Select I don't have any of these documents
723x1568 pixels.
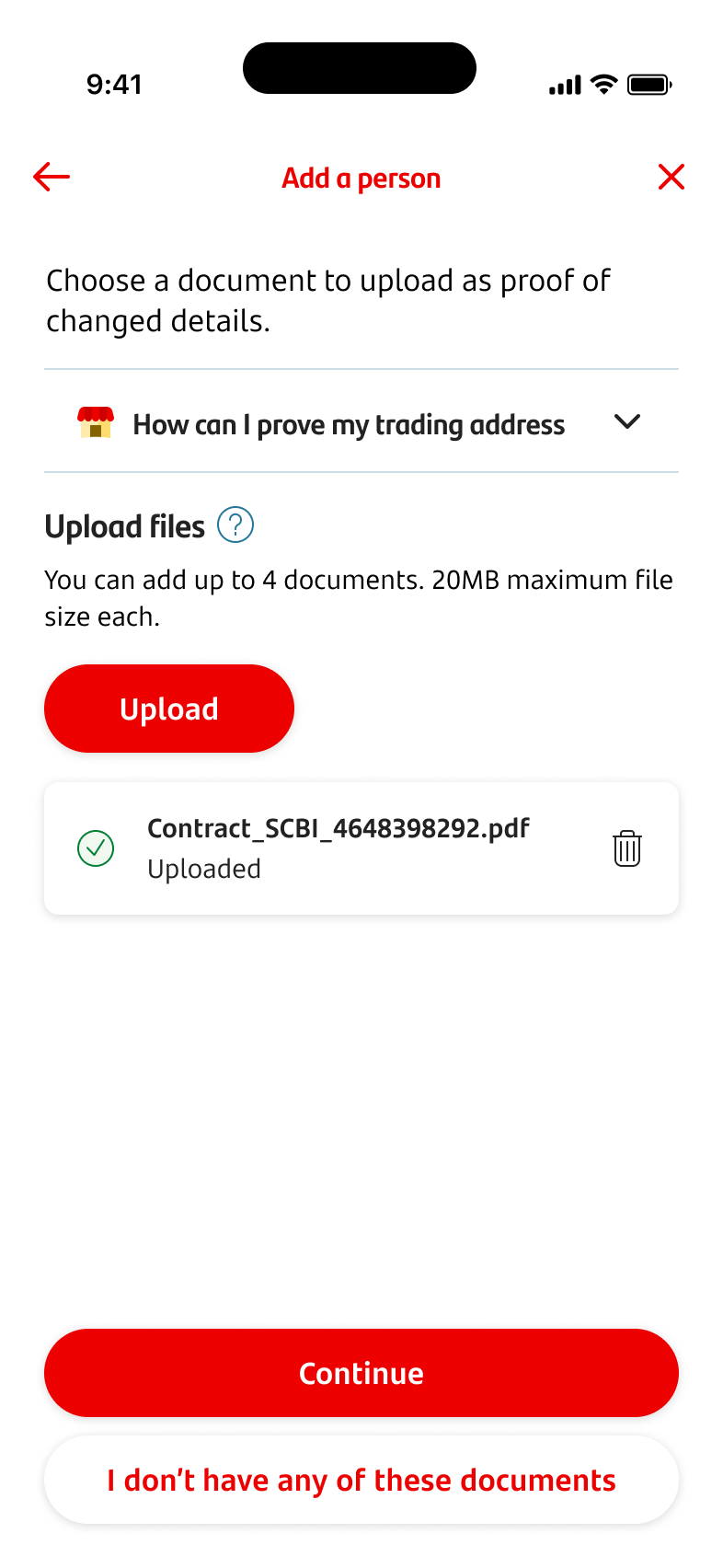pyautogui.click(x=361, y=1480)
